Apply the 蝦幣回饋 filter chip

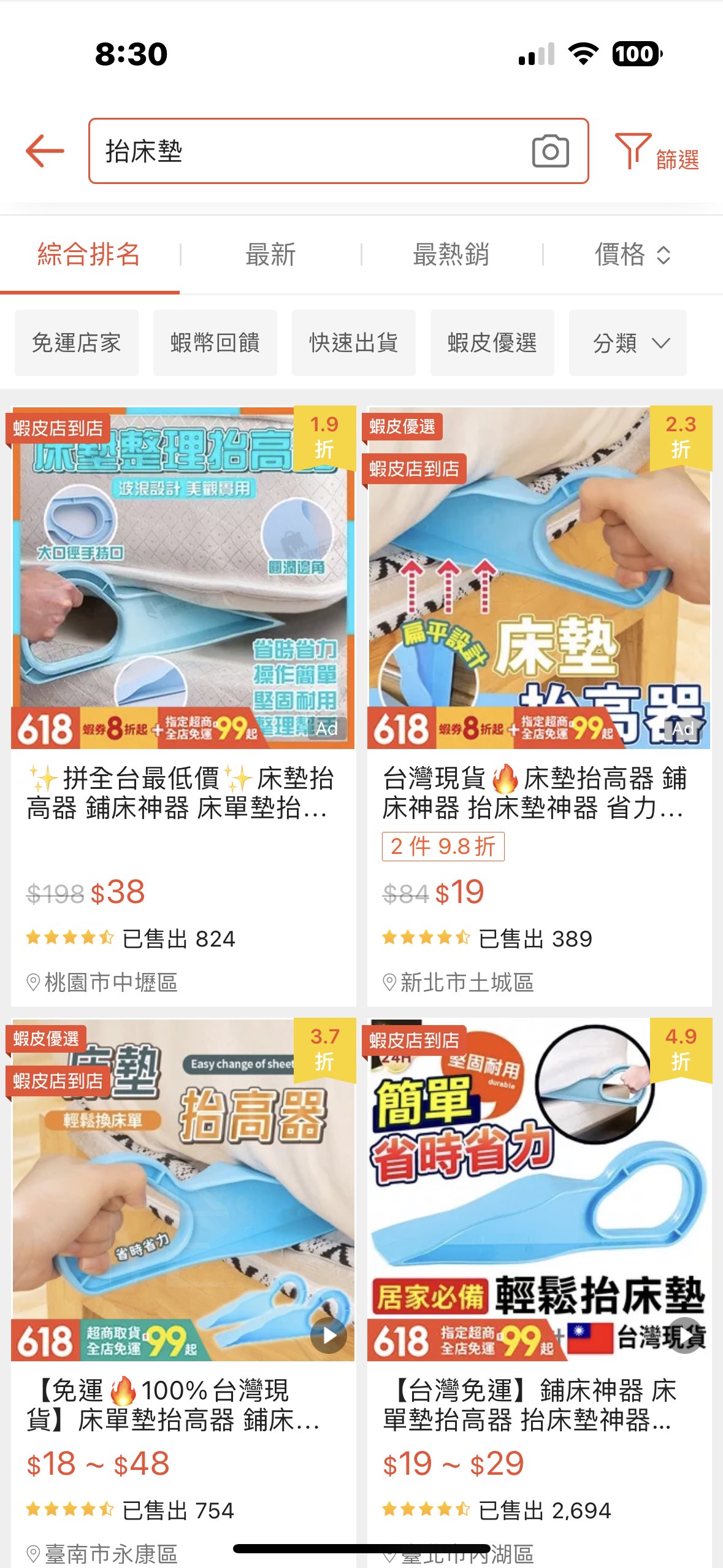pyautogui.click(x=215, y=343)
